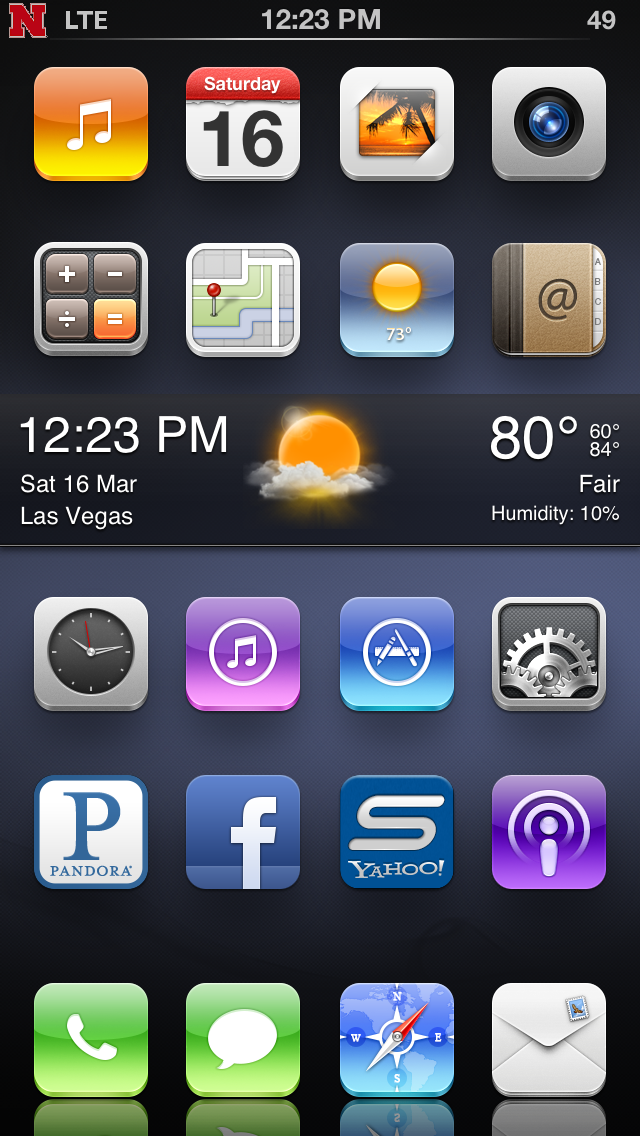Launch the Calculator
640x1136 pixels.
(x=91, y=299)
